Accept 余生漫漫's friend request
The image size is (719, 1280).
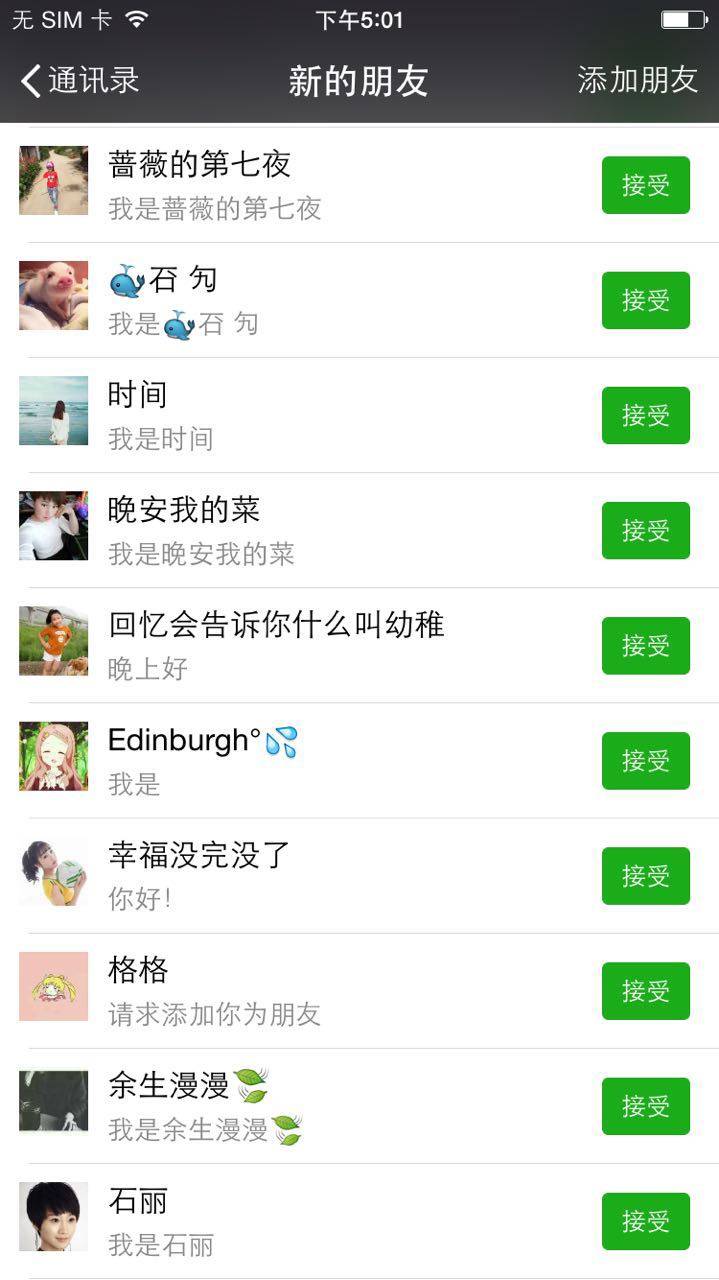645,1105
